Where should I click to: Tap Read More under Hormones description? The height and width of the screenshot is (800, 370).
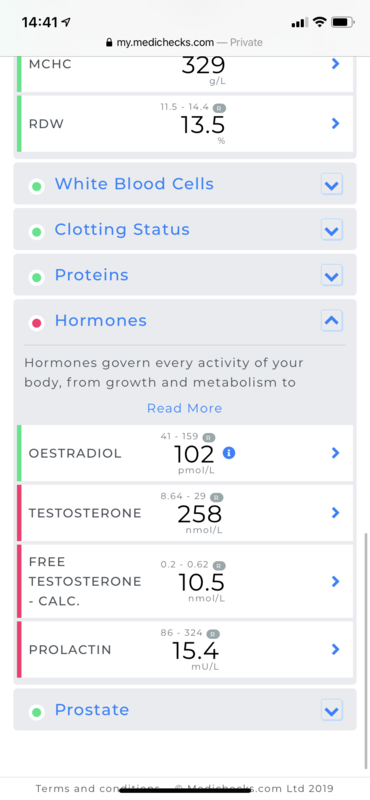[184, 408]
